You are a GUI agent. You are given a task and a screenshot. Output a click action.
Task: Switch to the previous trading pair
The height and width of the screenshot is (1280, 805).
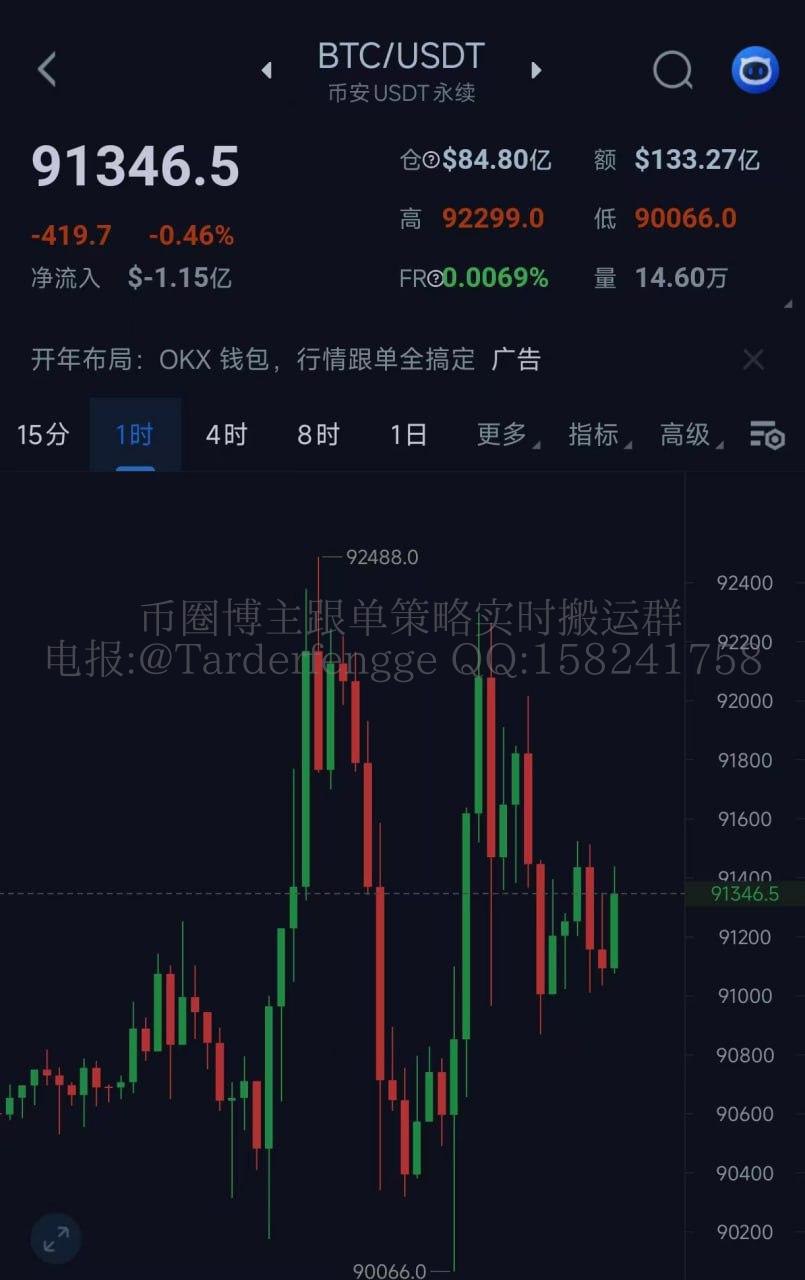click(x=266, y=70)
